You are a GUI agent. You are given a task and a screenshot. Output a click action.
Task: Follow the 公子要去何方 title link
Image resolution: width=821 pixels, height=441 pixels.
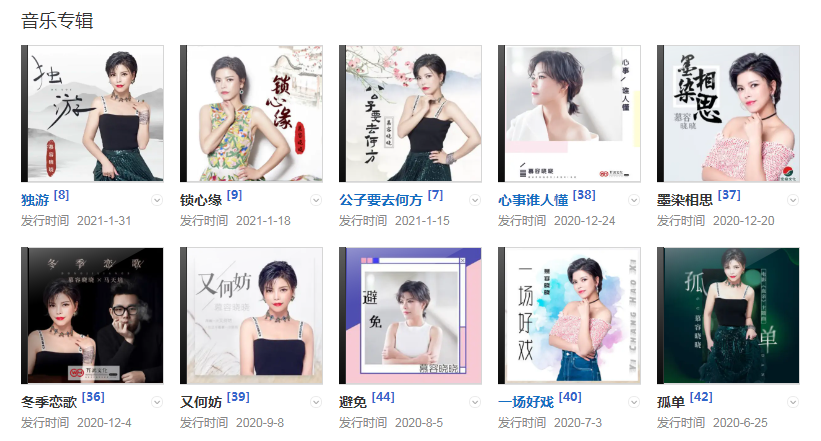click(381, 200)
